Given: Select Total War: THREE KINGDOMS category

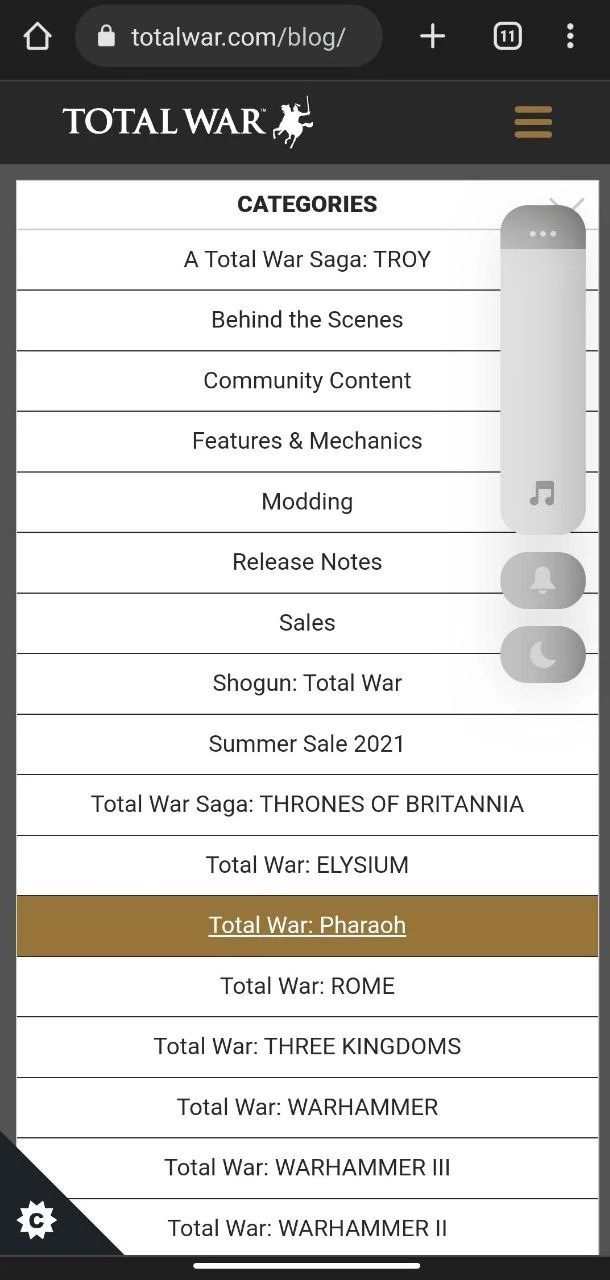Looking at the screenshot, I should click(307, 1046).
